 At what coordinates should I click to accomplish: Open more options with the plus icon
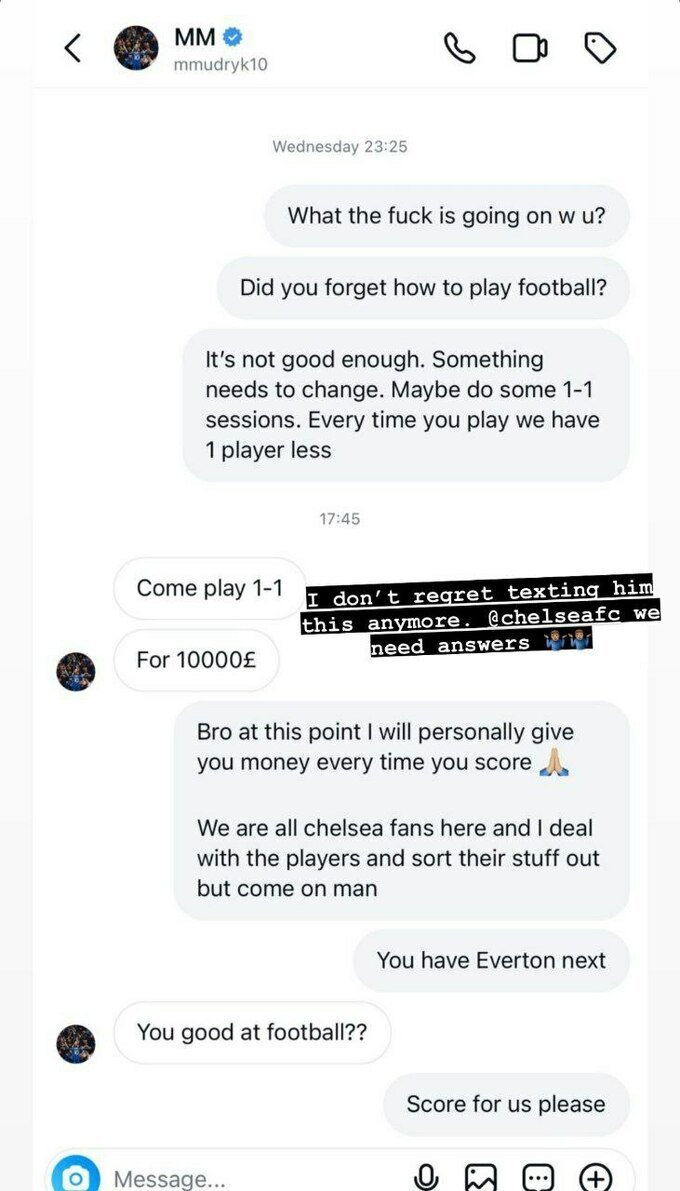[x=596, y=1177]
